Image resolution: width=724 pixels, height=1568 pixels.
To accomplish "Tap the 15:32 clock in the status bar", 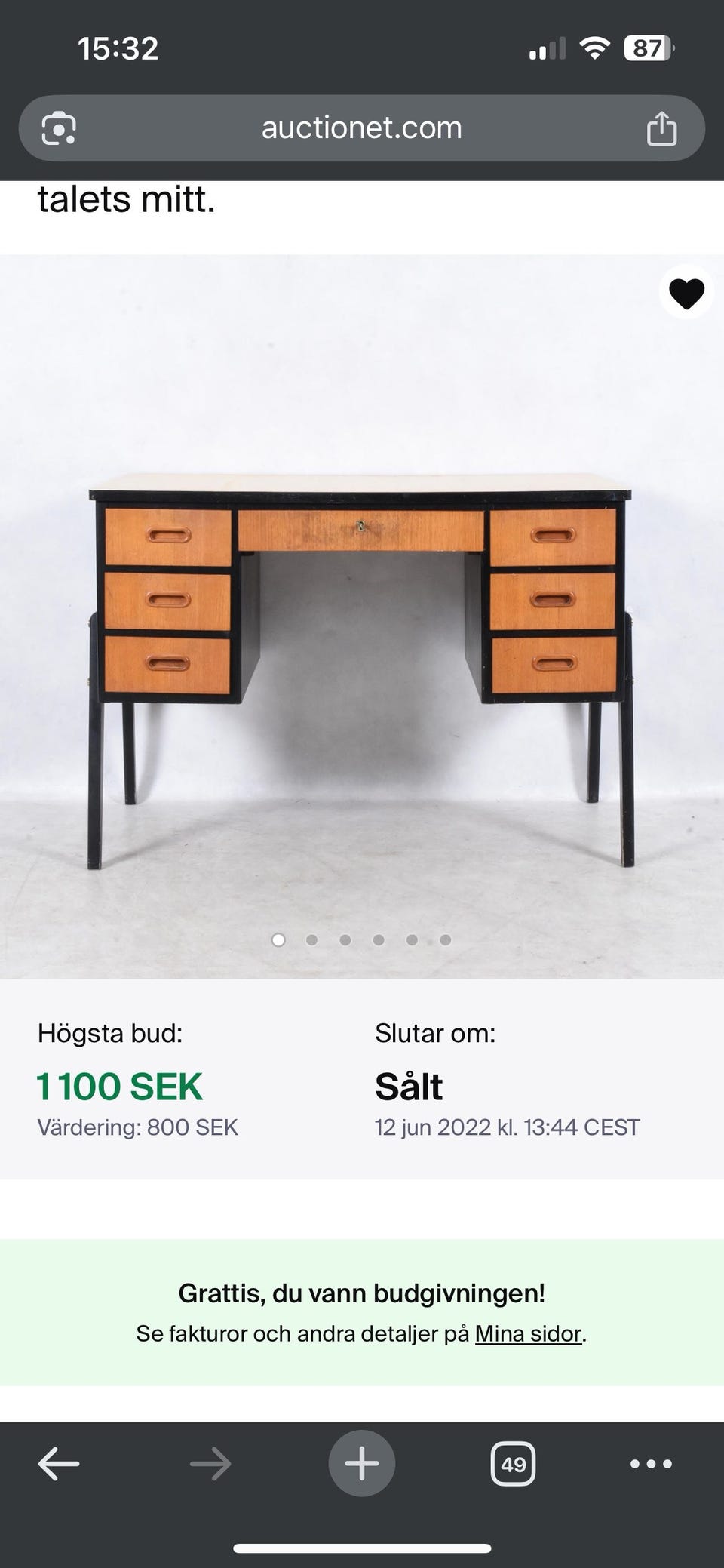I will click(x=119, y=48).
